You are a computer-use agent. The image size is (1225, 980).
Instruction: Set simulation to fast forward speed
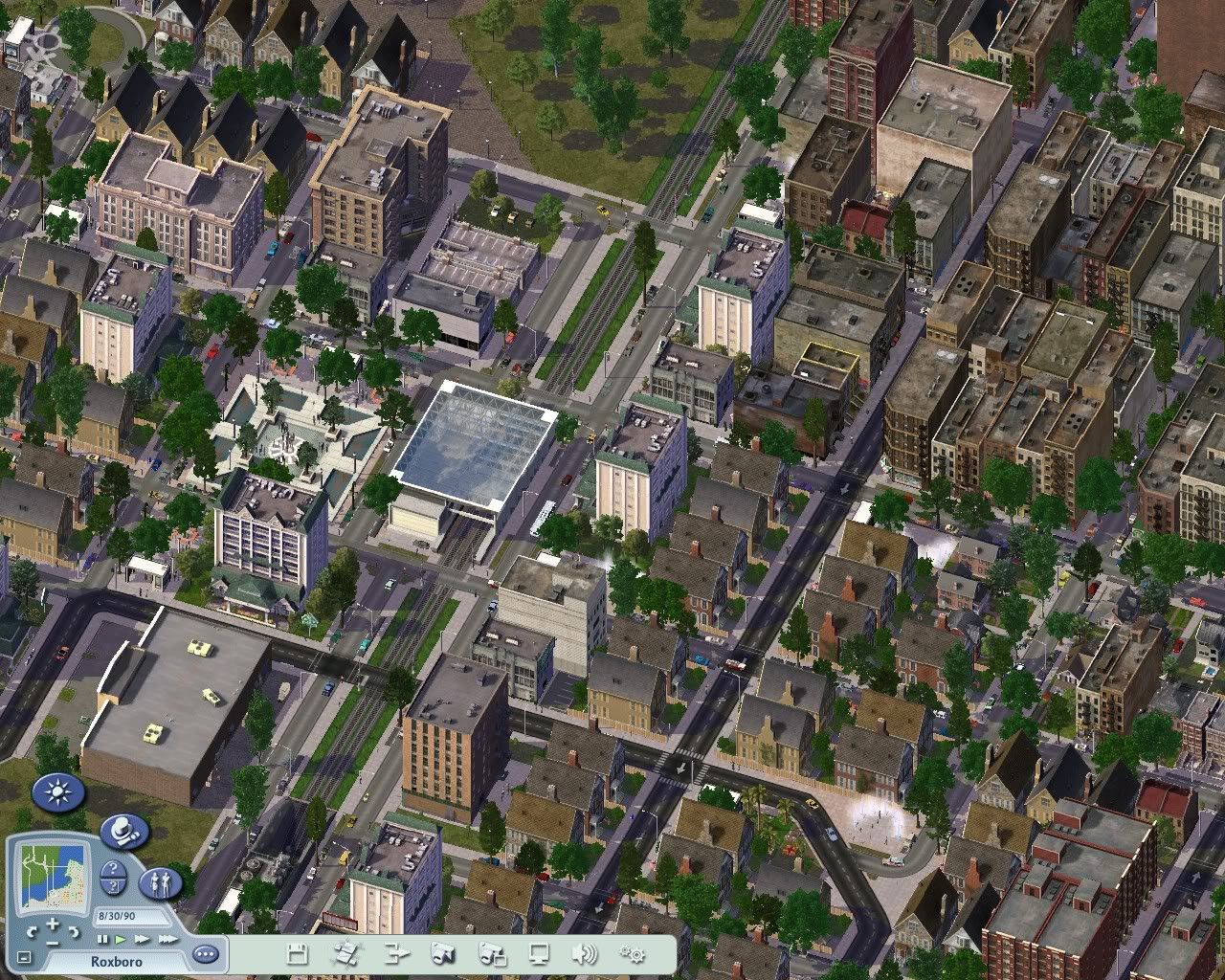pyautogui.click(x=142, y=939)
